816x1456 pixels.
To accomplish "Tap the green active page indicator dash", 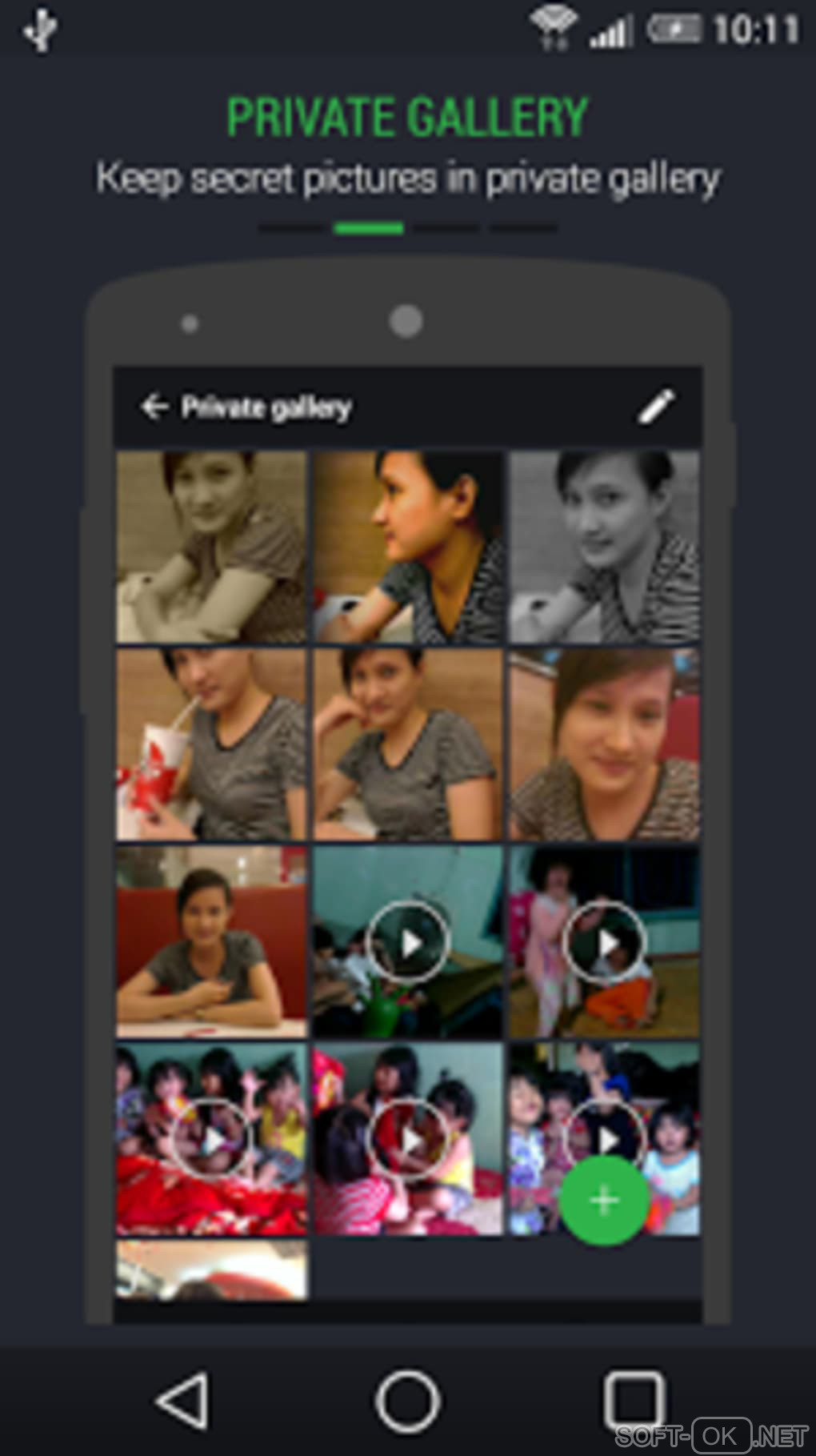I will pyautogui.click(x=368, y=229).
